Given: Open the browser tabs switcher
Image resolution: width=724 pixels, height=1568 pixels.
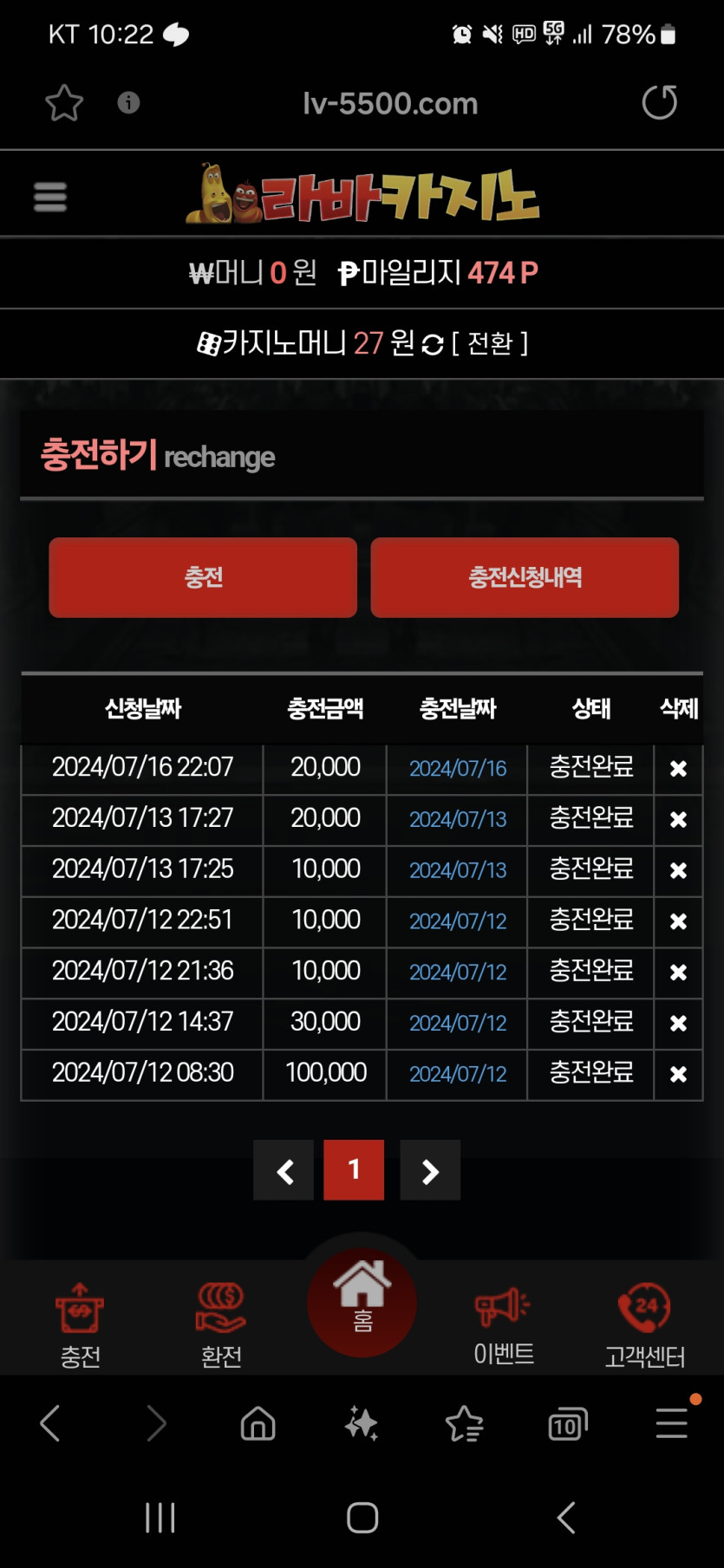Looking at the screenshot, I should 568,1424.
